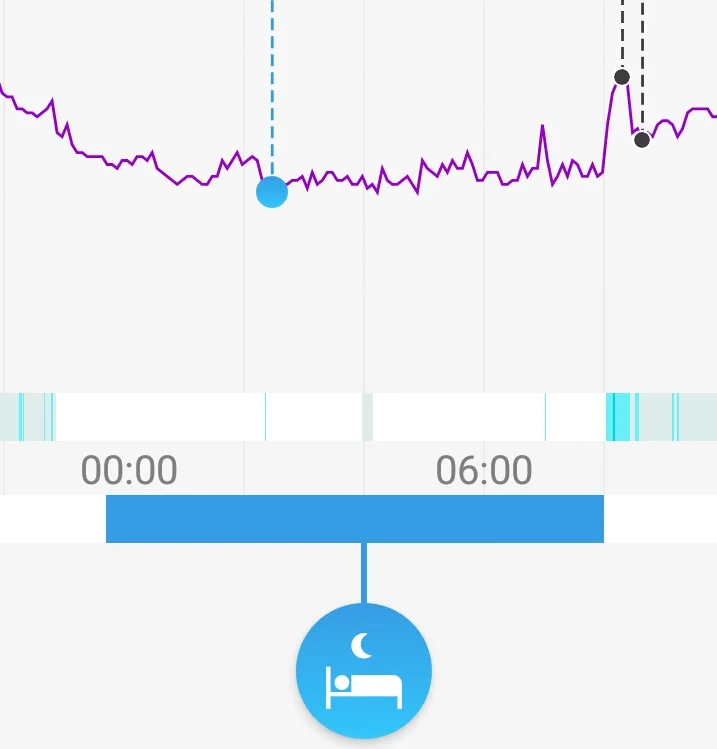Open the sleep details bed icon
Screen dimensions: 717x749
pos(363,671)
